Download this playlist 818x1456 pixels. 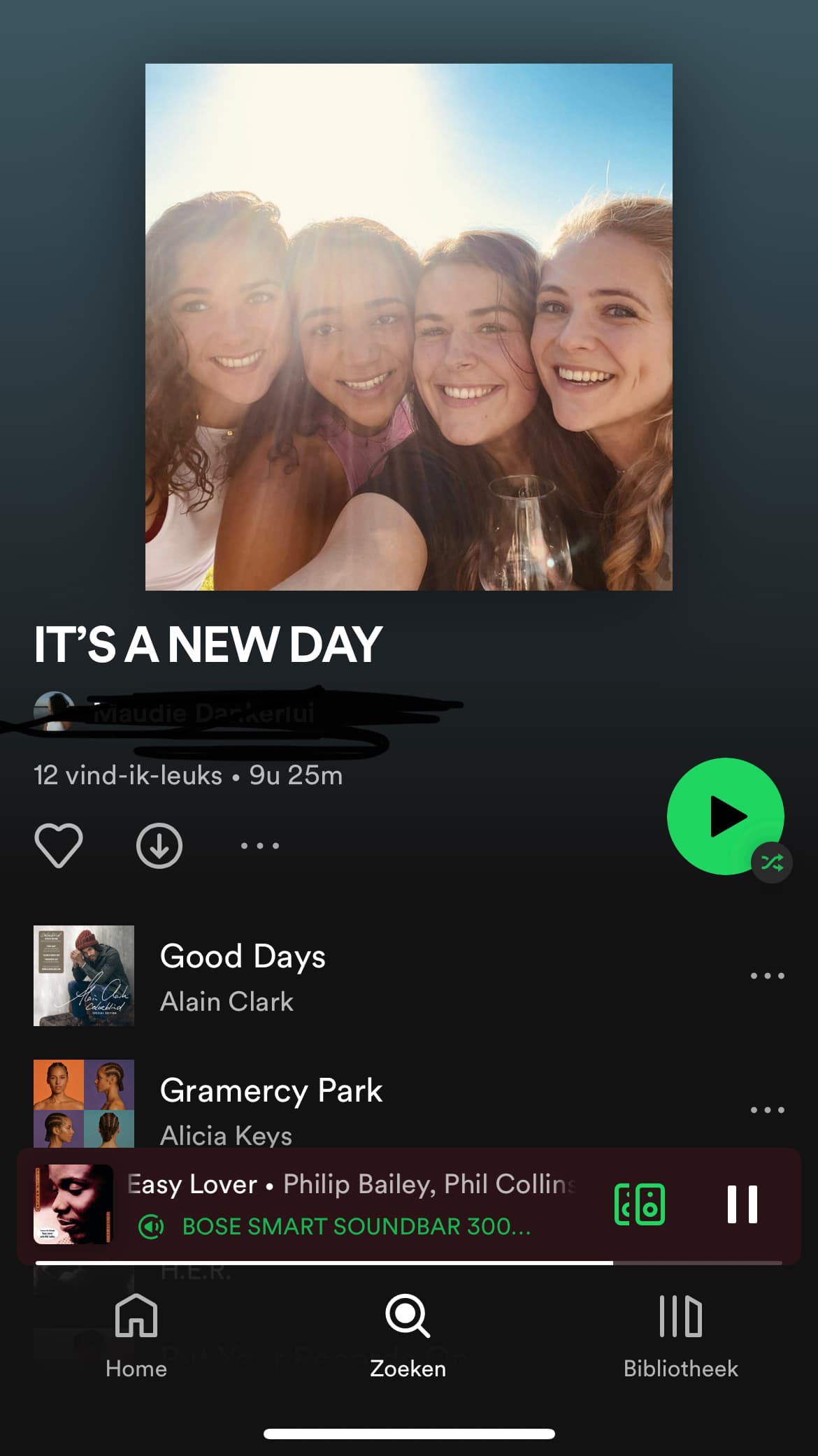159,846
